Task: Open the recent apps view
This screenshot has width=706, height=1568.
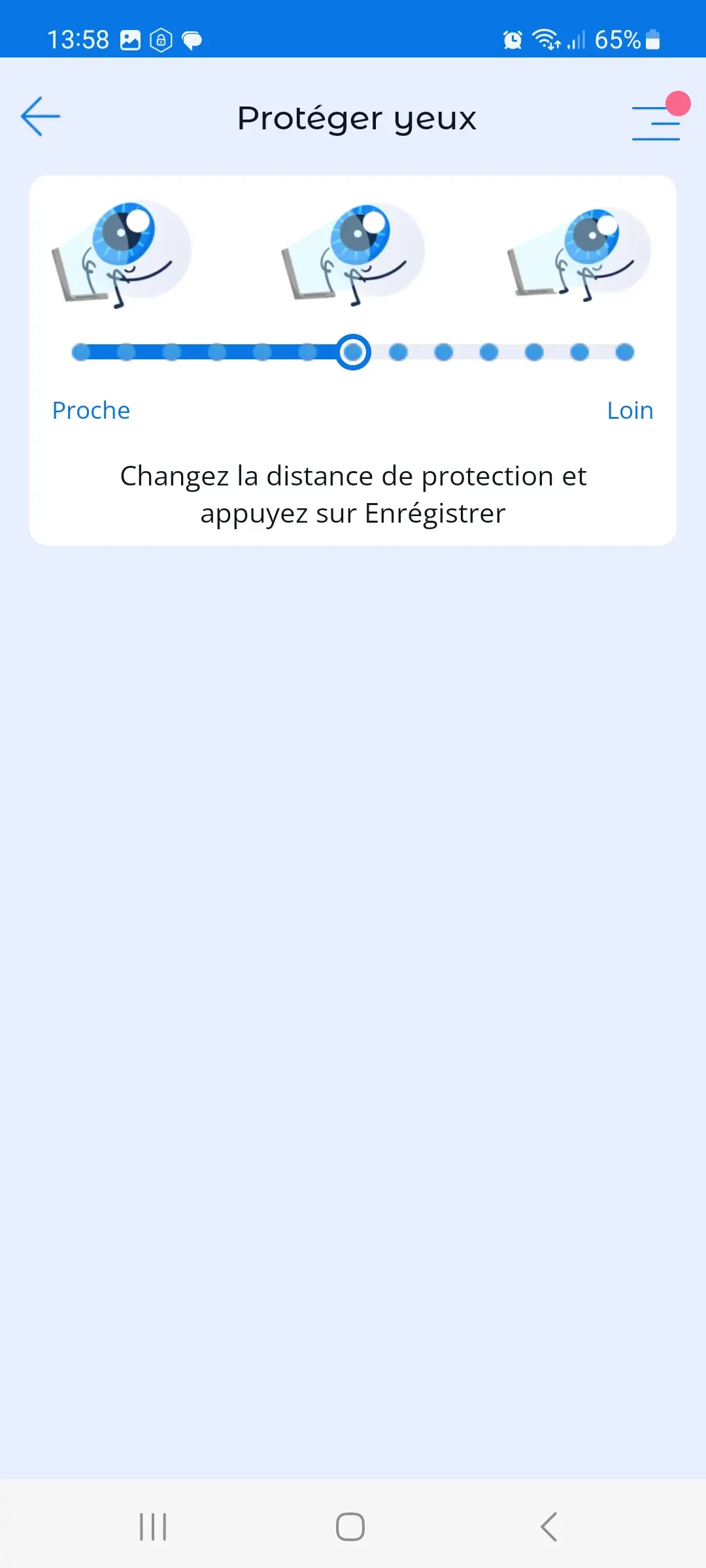Action: coord(153,1527)
